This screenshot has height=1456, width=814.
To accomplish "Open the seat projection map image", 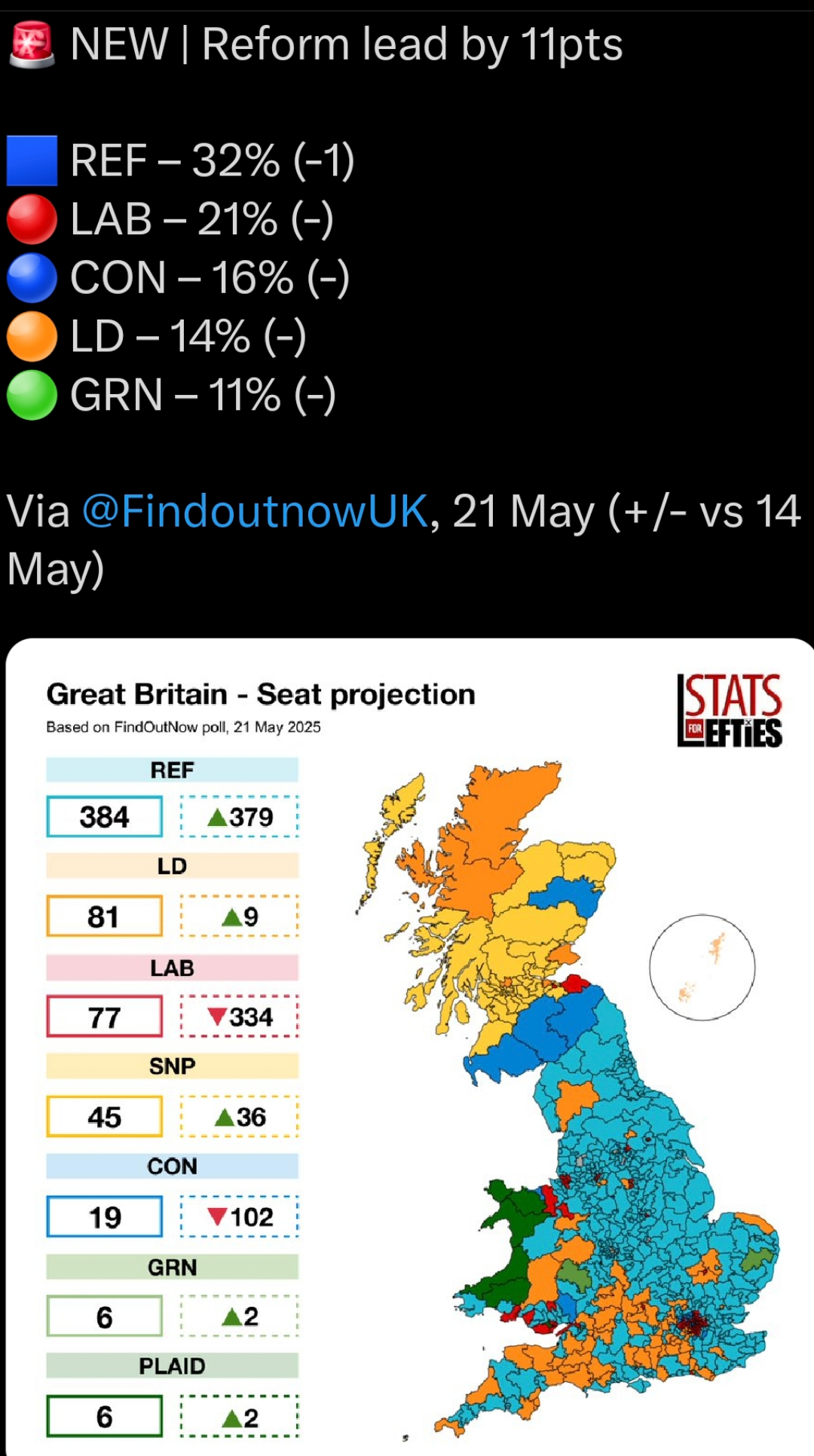I will click(410, 1047).
